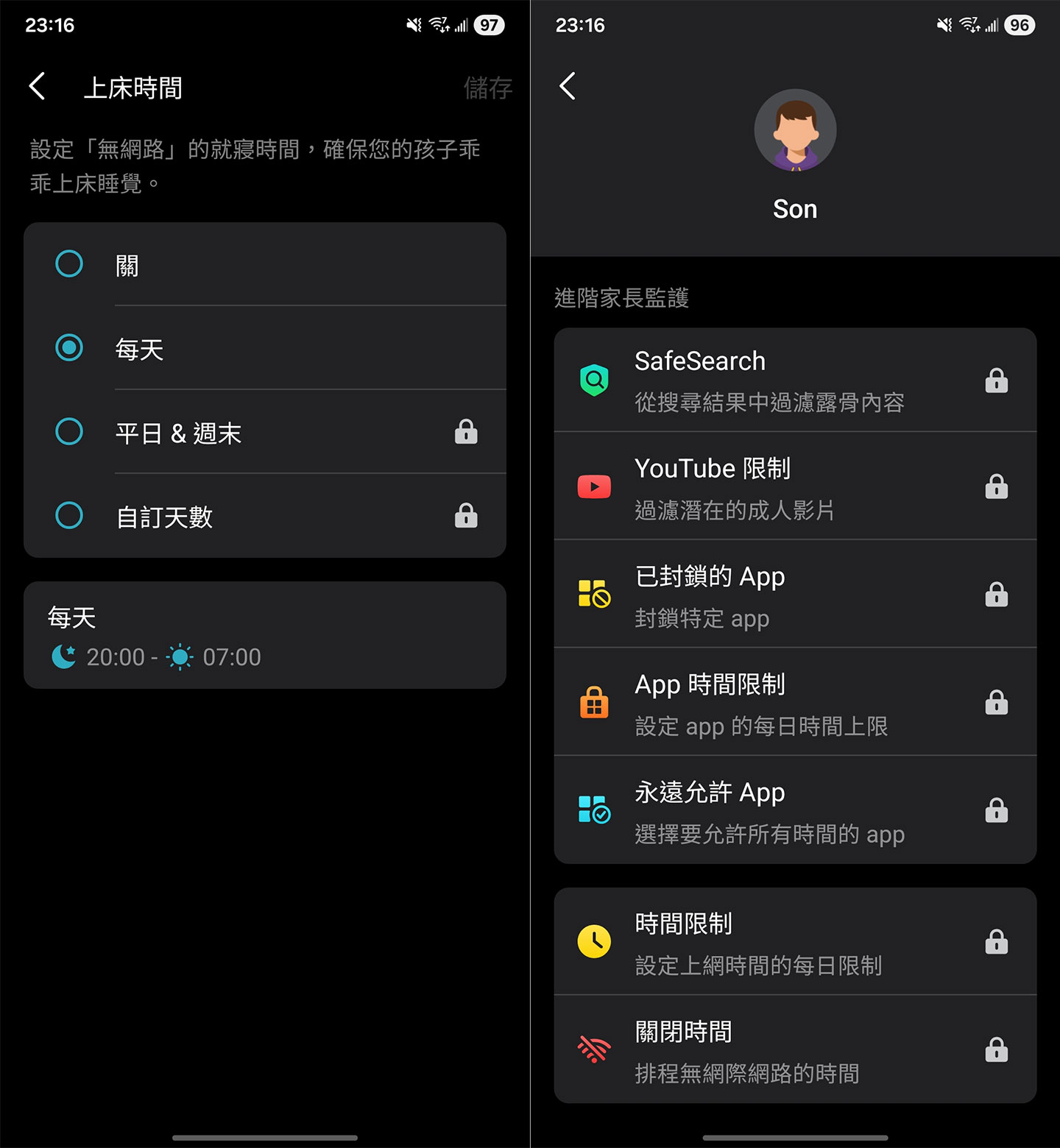This screenshot has height=1148, width=1060.
Task: Click the lock icon beside SafeSearch
Action: tap(997, 380)
